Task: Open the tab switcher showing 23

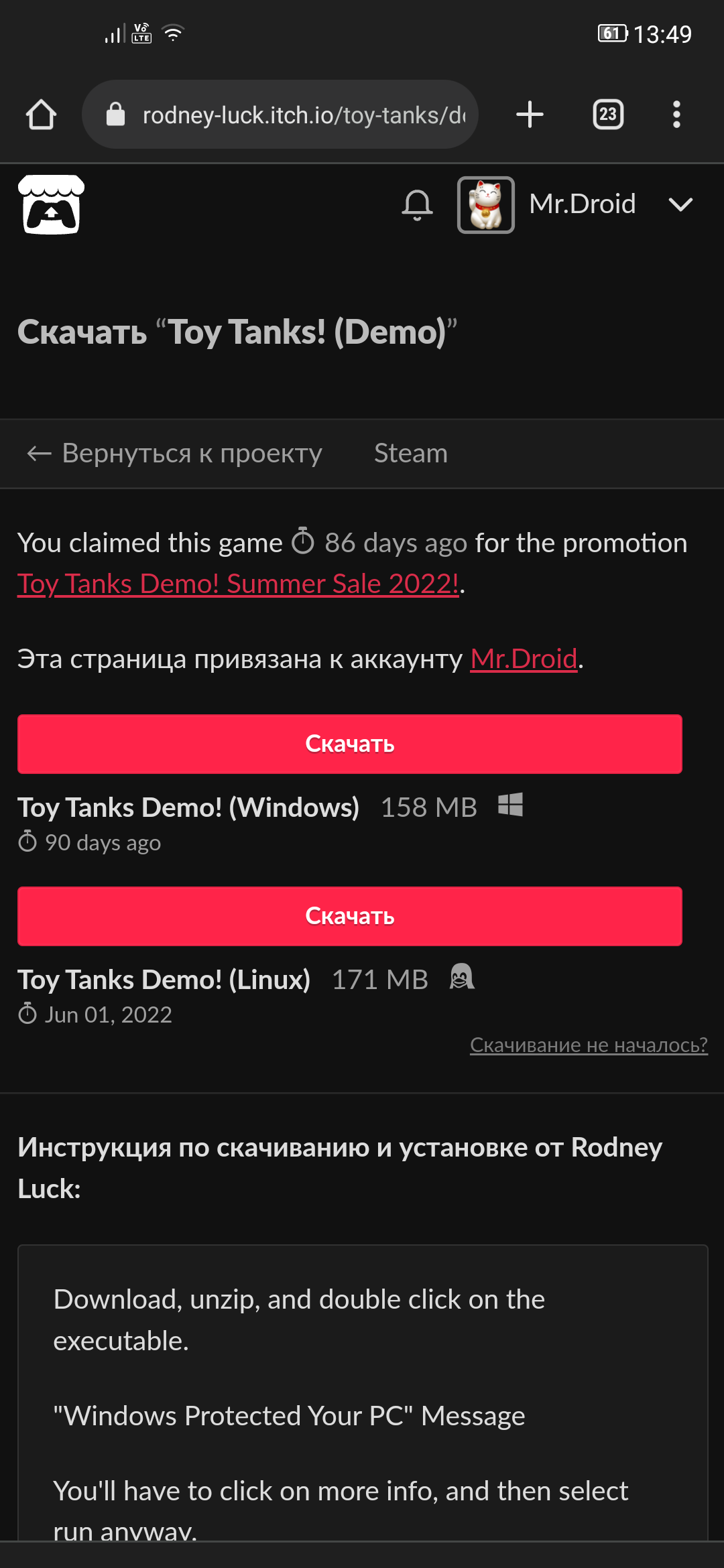Action: 608,115
